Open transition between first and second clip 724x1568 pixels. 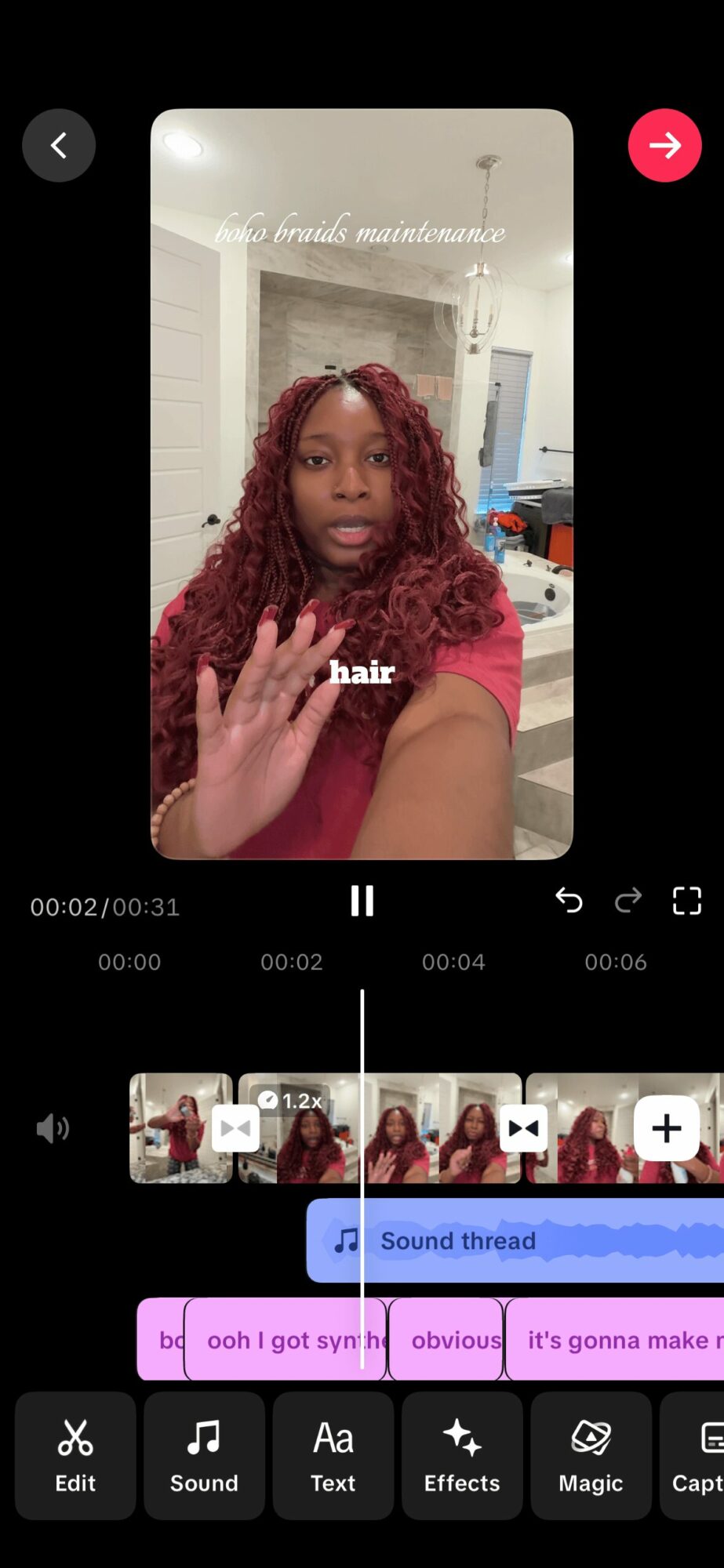point(235,1129)
